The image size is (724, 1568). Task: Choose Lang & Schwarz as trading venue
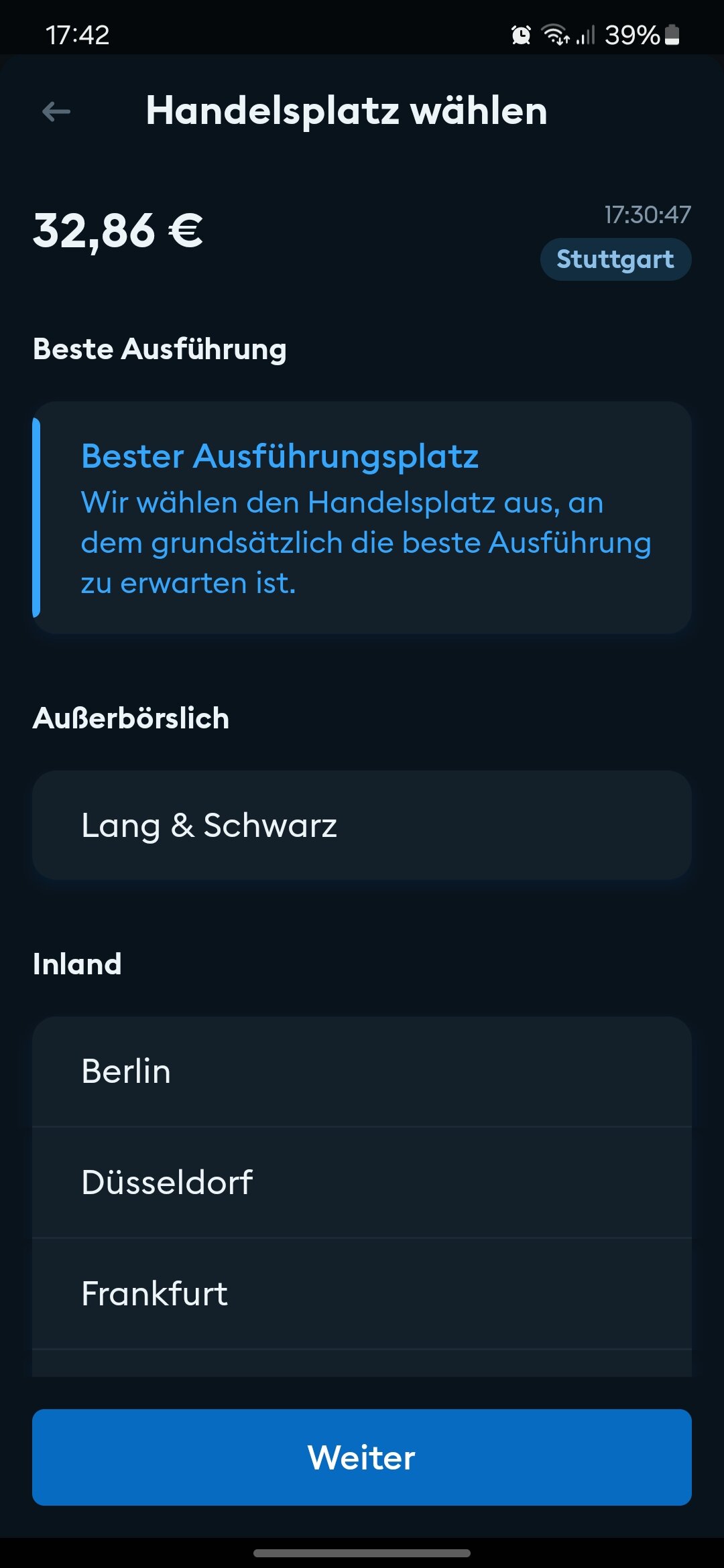(x=362, y=825)
